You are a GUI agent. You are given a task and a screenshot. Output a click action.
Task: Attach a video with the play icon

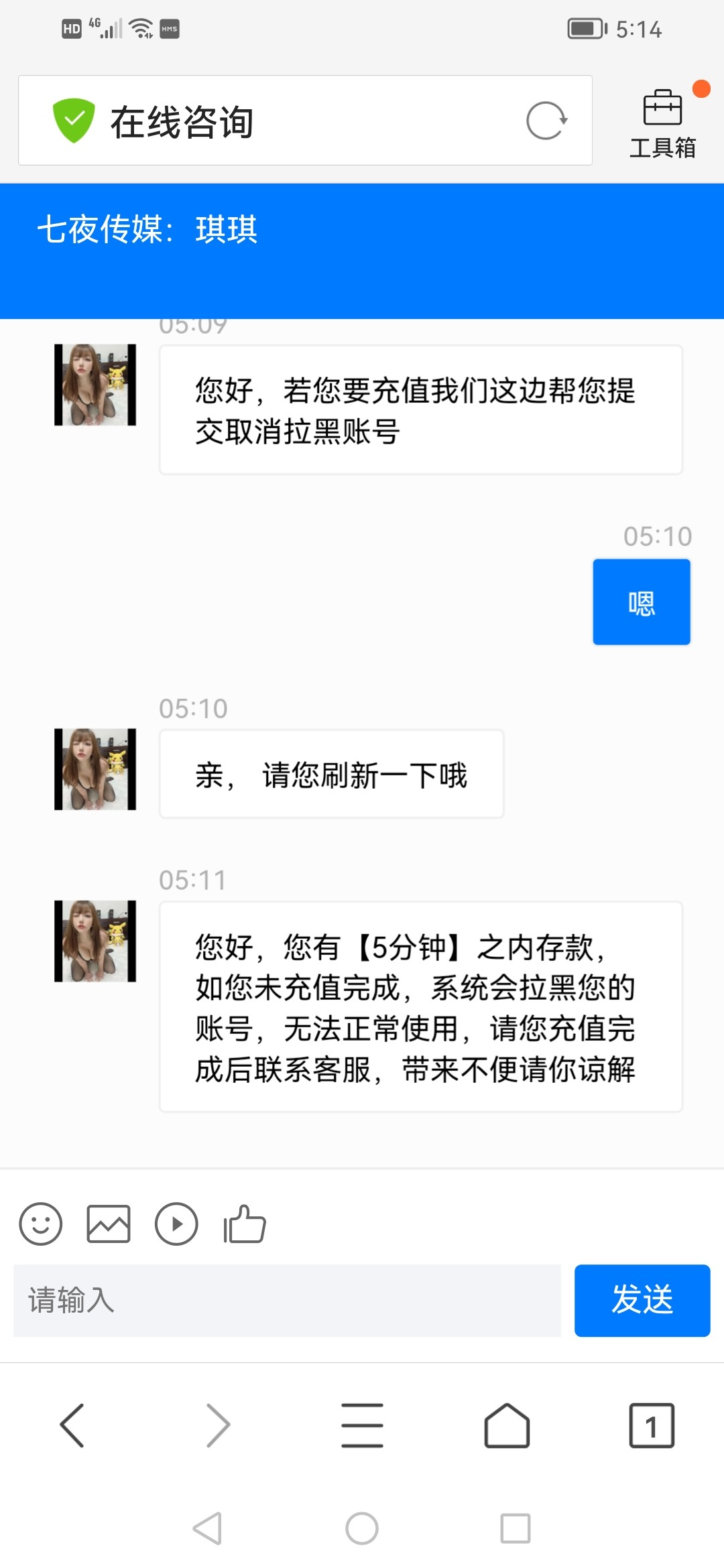click(176, 1224)
